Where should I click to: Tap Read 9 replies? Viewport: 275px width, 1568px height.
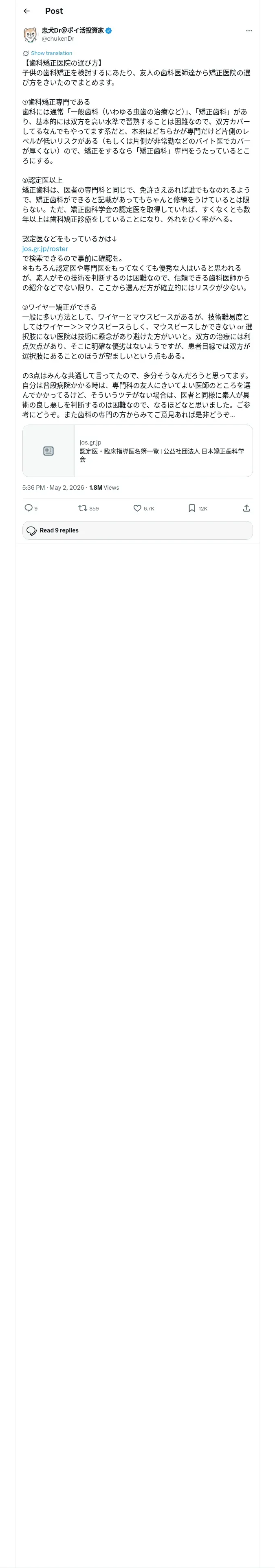[137, 530]
